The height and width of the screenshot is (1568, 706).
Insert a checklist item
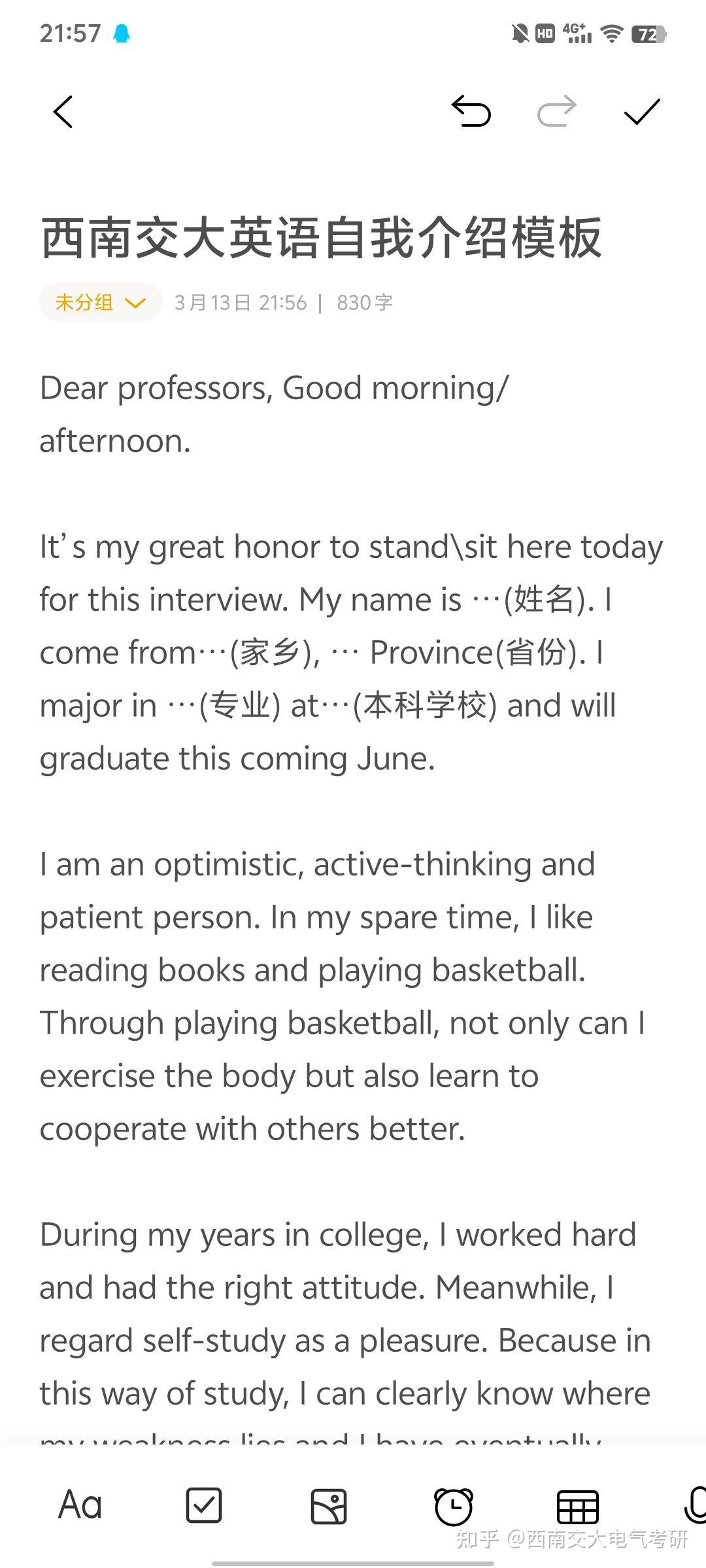[204, 1505]
